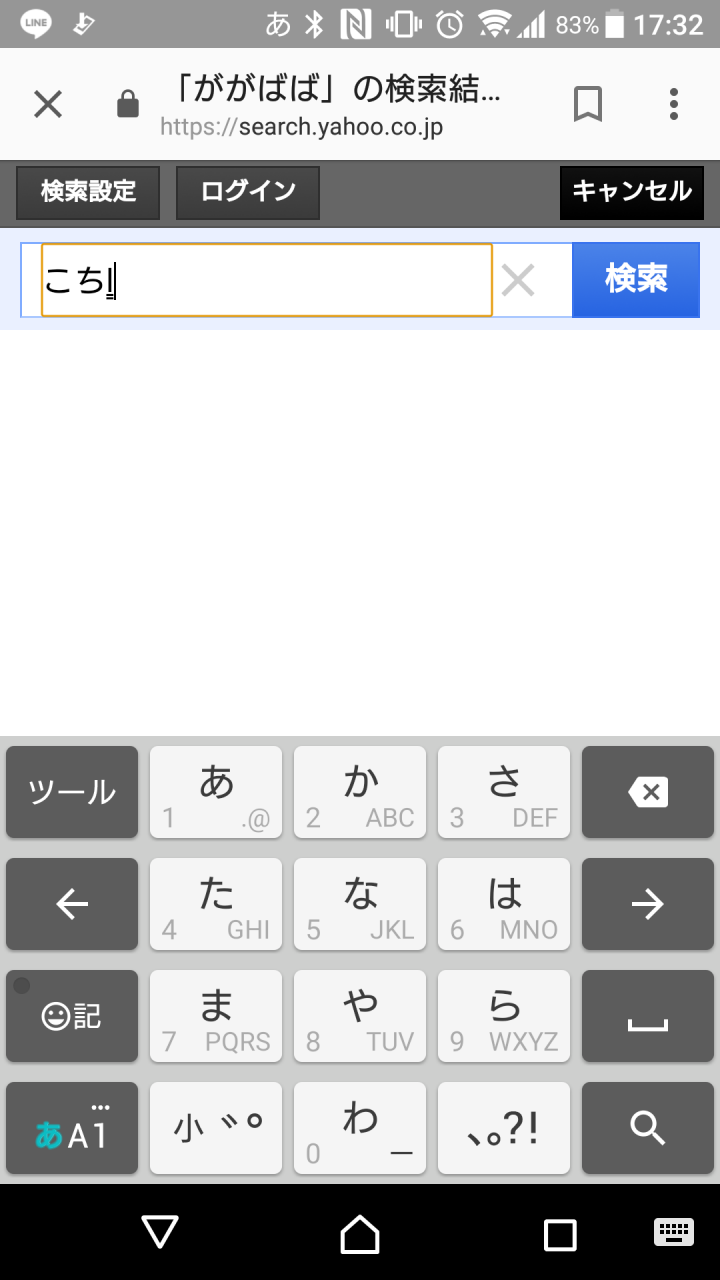
Task: Close the browser custom tab
Action: pyautogui.click(x=48, y=104)
